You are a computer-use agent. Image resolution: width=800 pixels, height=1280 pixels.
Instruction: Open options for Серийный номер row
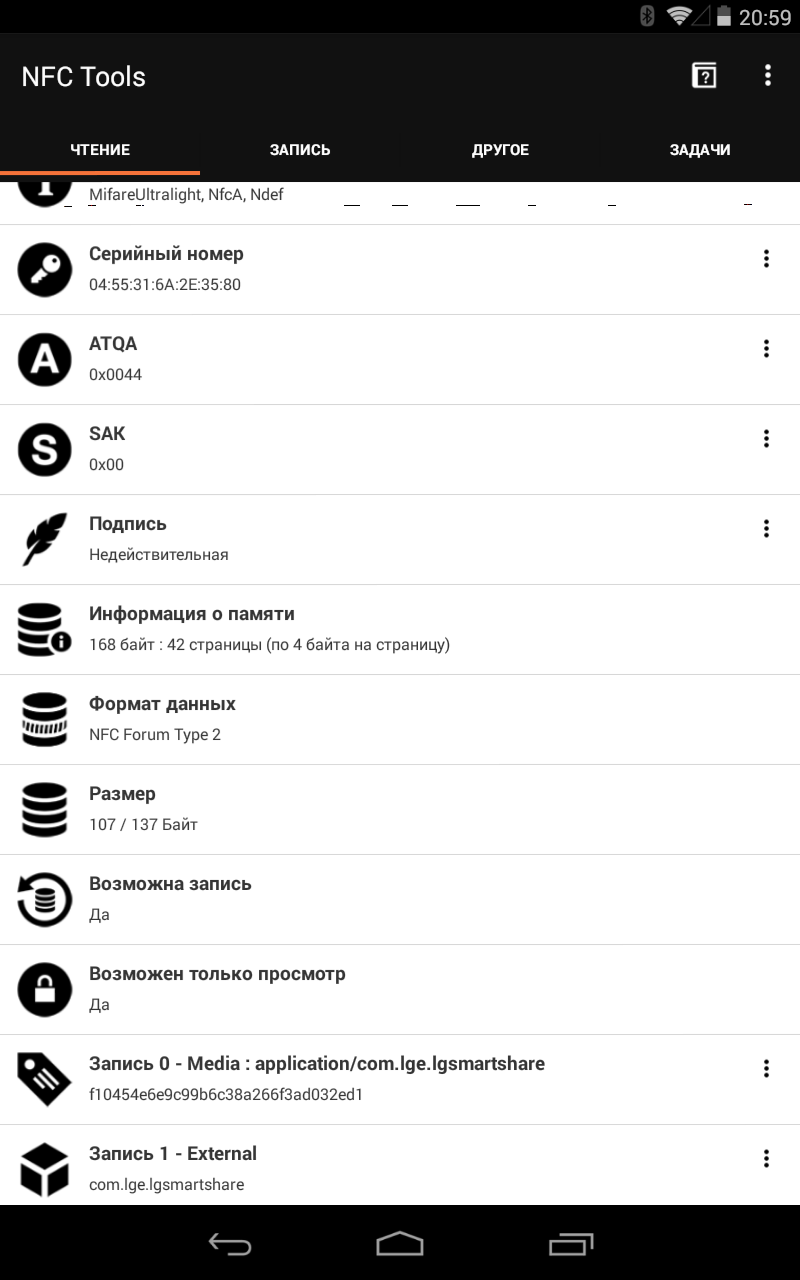766,259
